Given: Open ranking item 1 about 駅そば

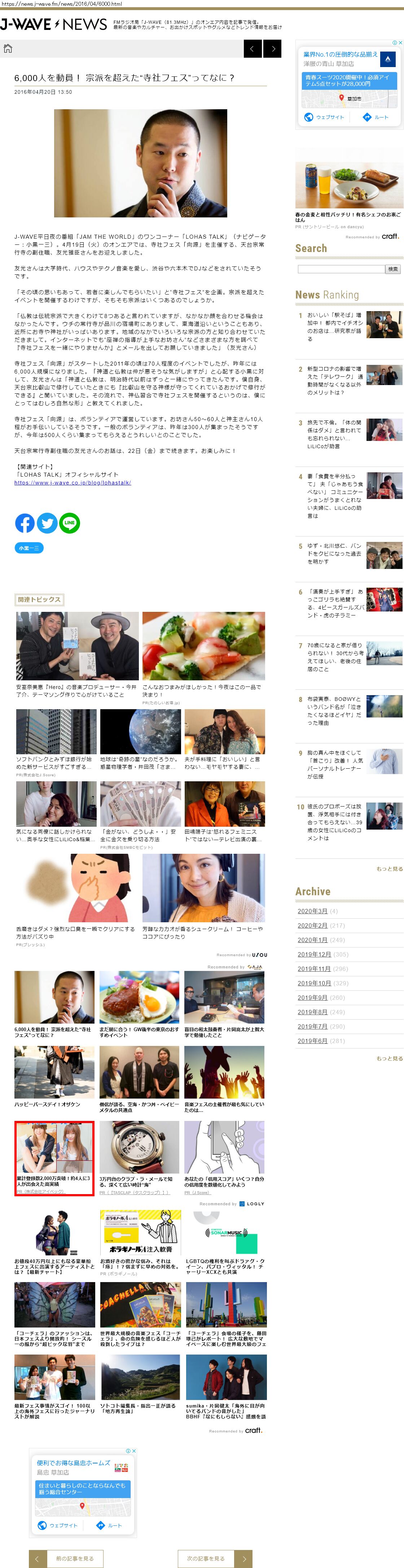Looking at the screenshot, I should [334, 327].
